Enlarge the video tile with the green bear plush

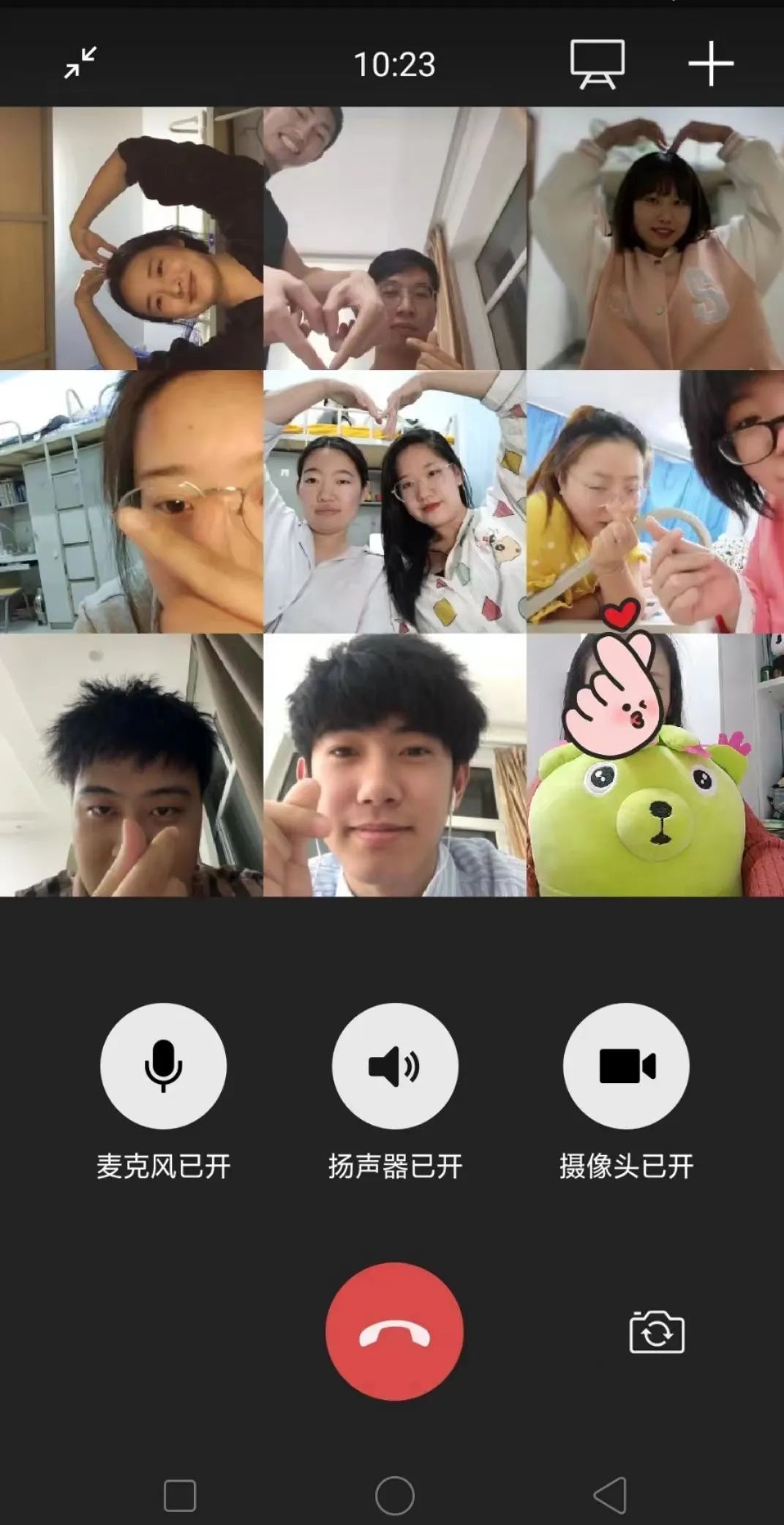pyautogui.click(x=655, y=765)
